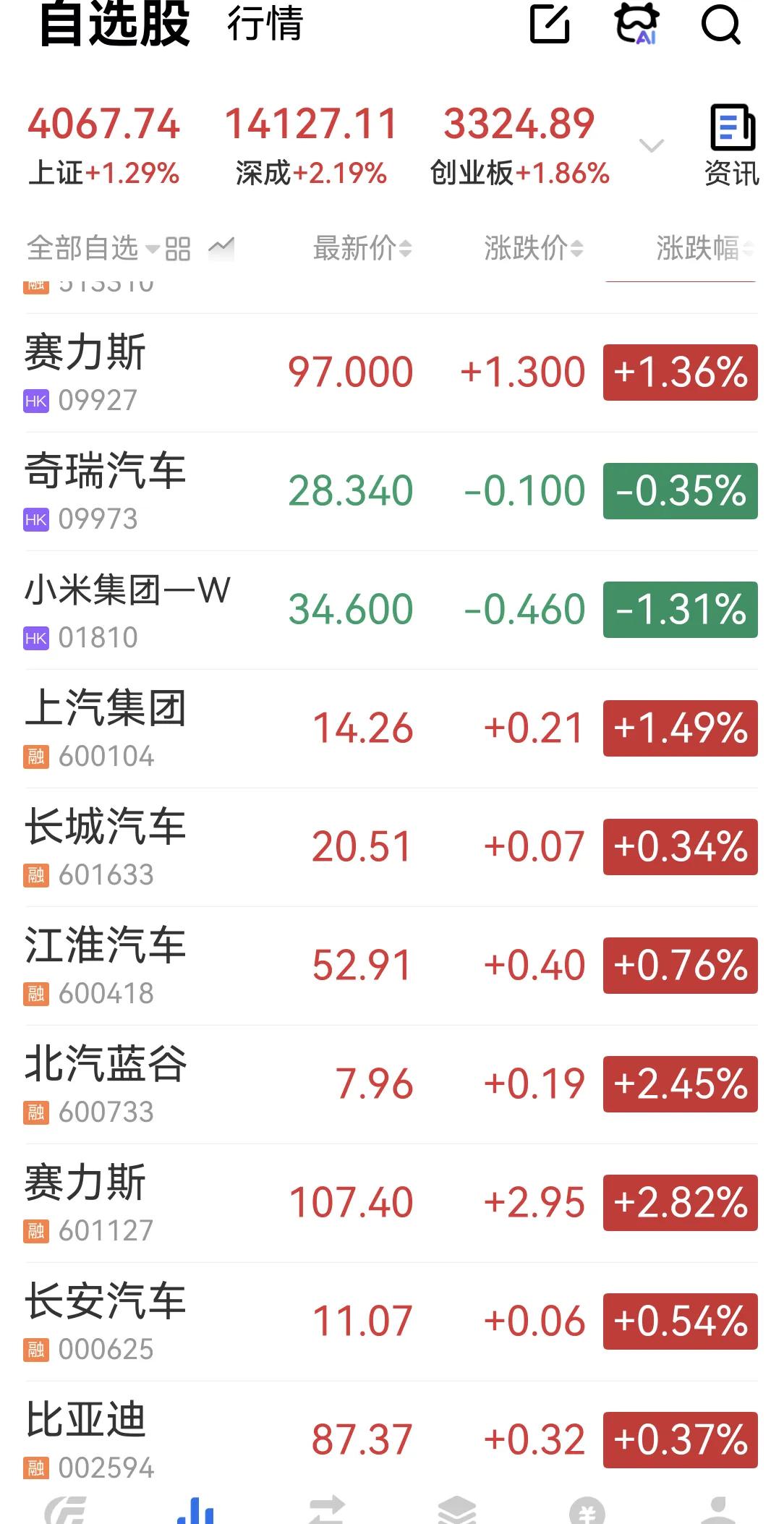
Task: Open the 全部自选 group dropdown
Action: point(93,248)
